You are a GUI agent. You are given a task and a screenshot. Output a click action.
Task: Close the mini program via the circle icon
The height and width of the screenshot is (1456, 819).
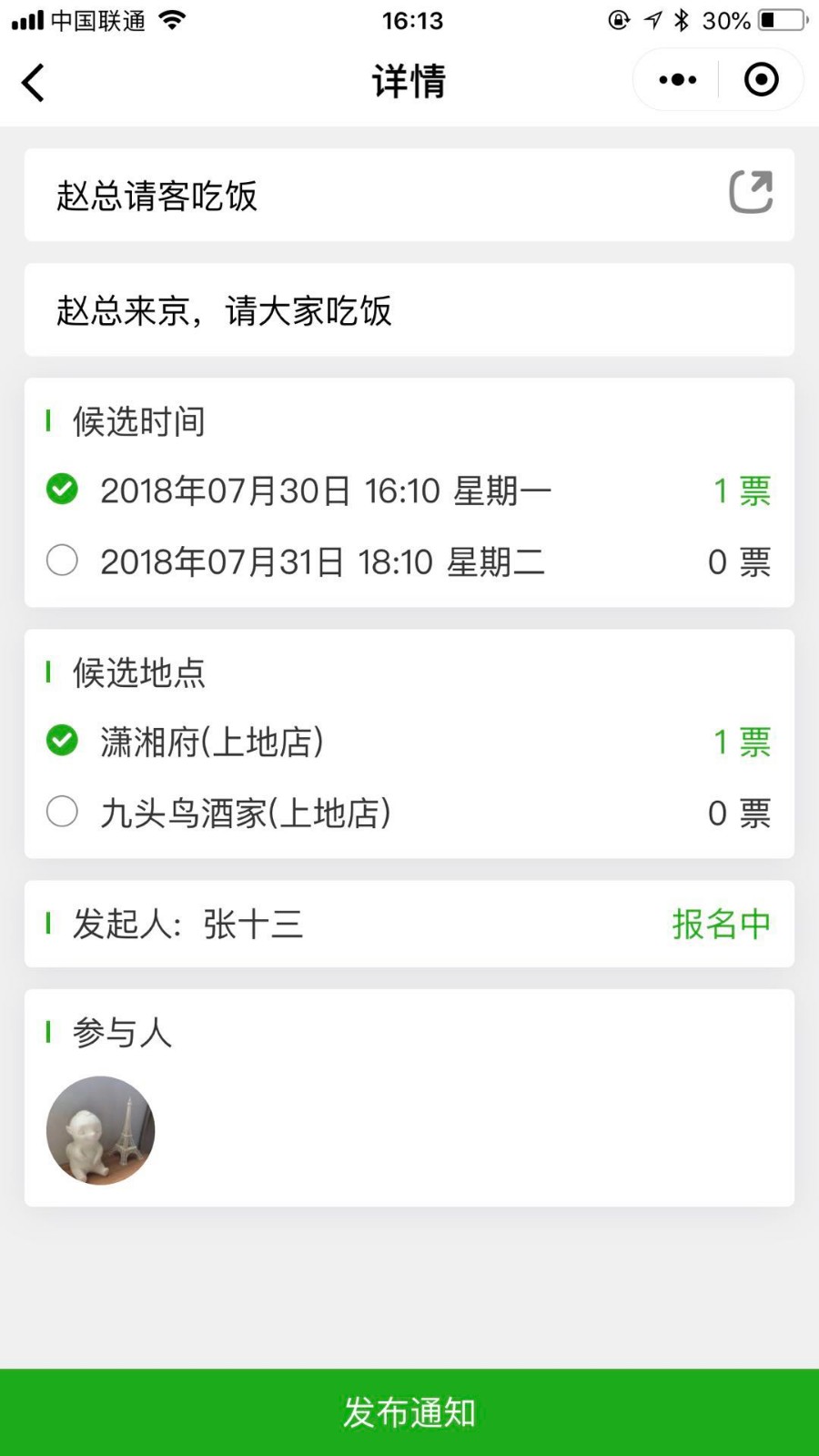point(761,80)
